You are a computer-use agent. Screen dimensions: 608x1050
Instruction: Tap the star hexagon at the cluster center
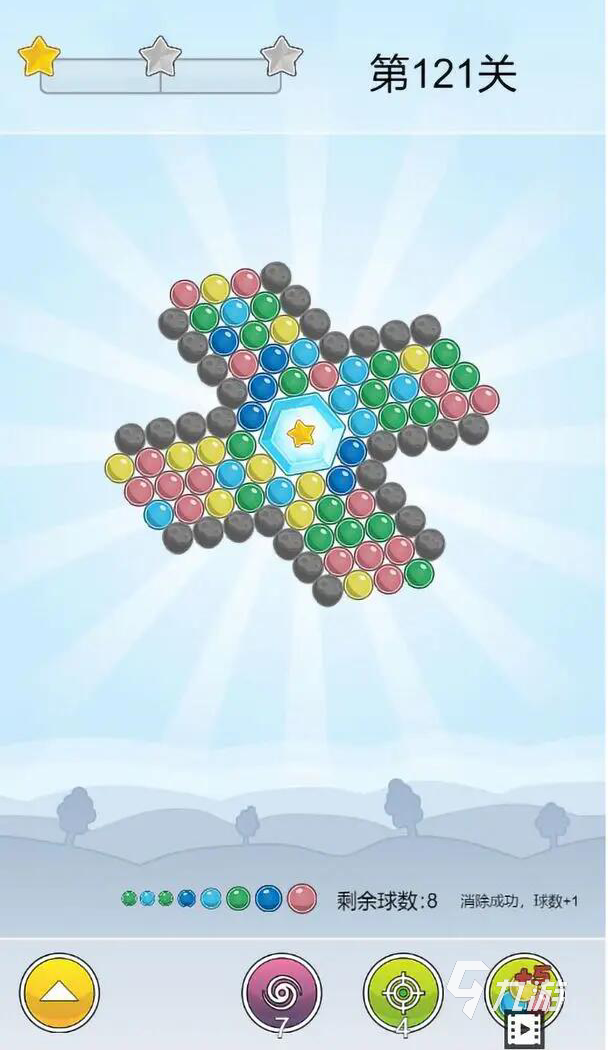pos(302,435)
